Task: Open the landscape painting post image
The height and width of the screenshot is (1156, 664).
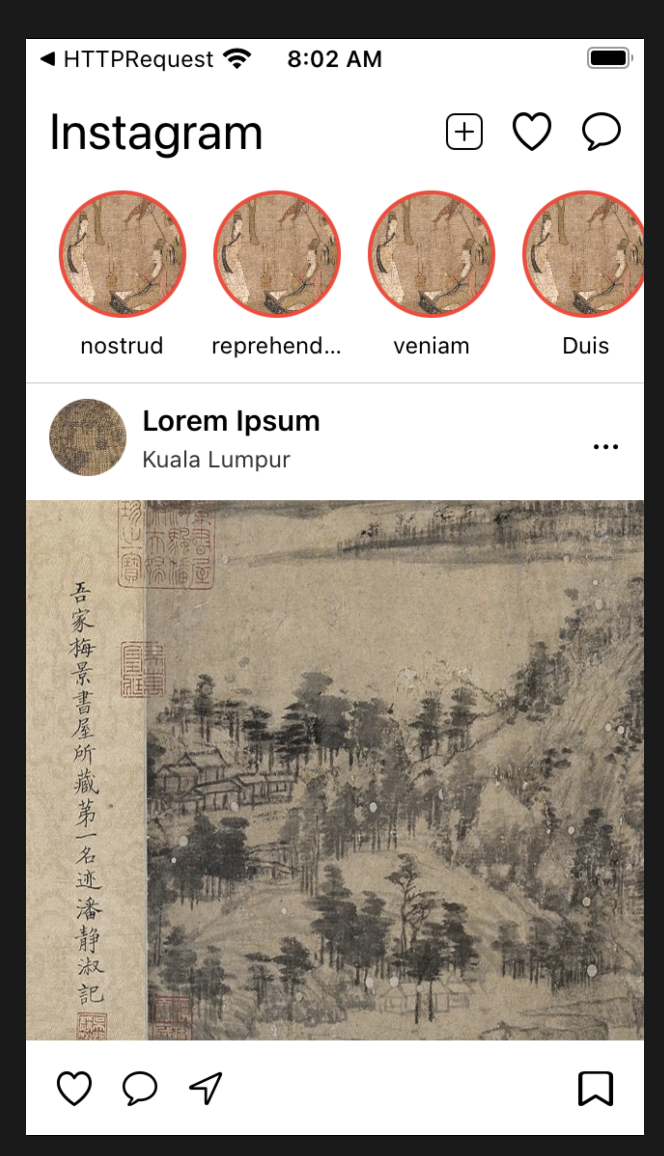Action: coord(335,770)
